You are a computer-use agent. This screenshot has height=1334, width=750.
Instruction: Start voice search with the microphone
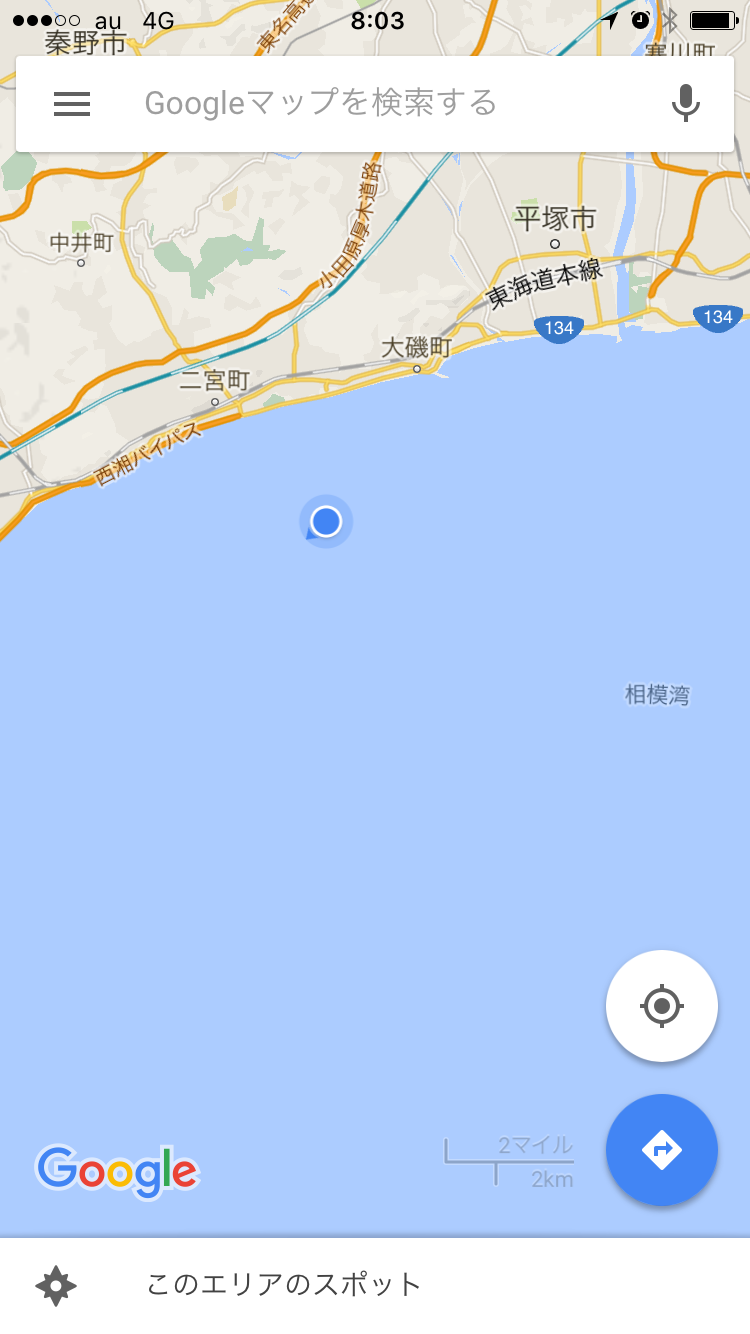685,103
